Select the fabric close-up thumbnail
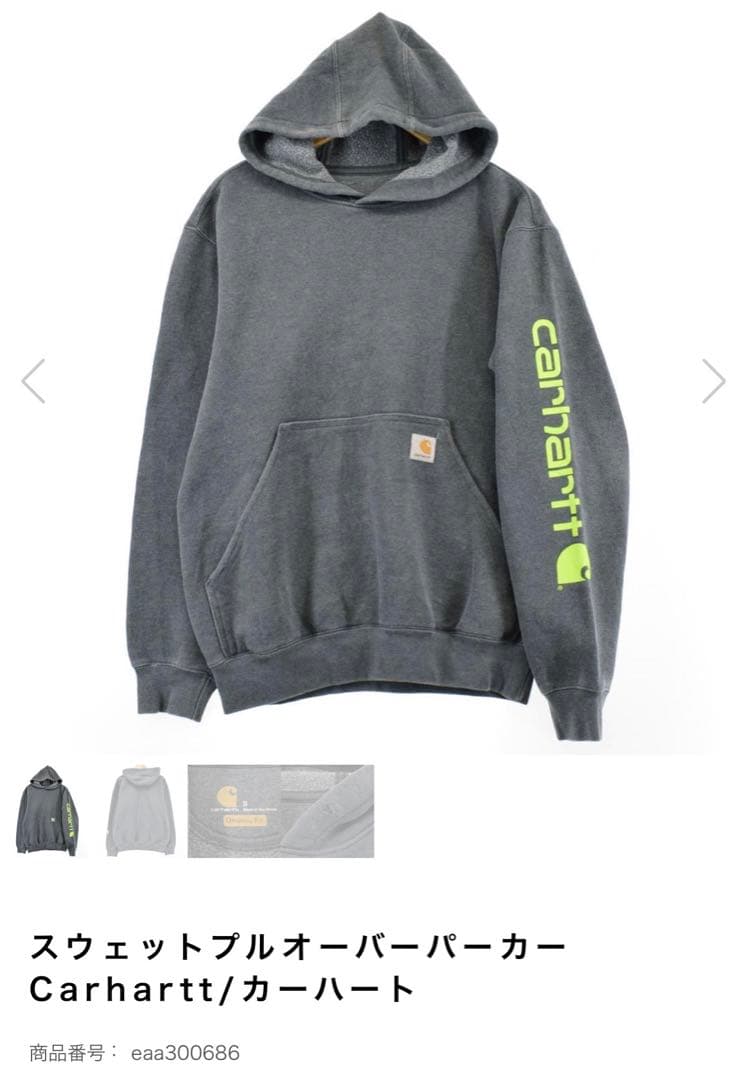This screenshot has height=1080, width=749. click(x=326, y=810)
